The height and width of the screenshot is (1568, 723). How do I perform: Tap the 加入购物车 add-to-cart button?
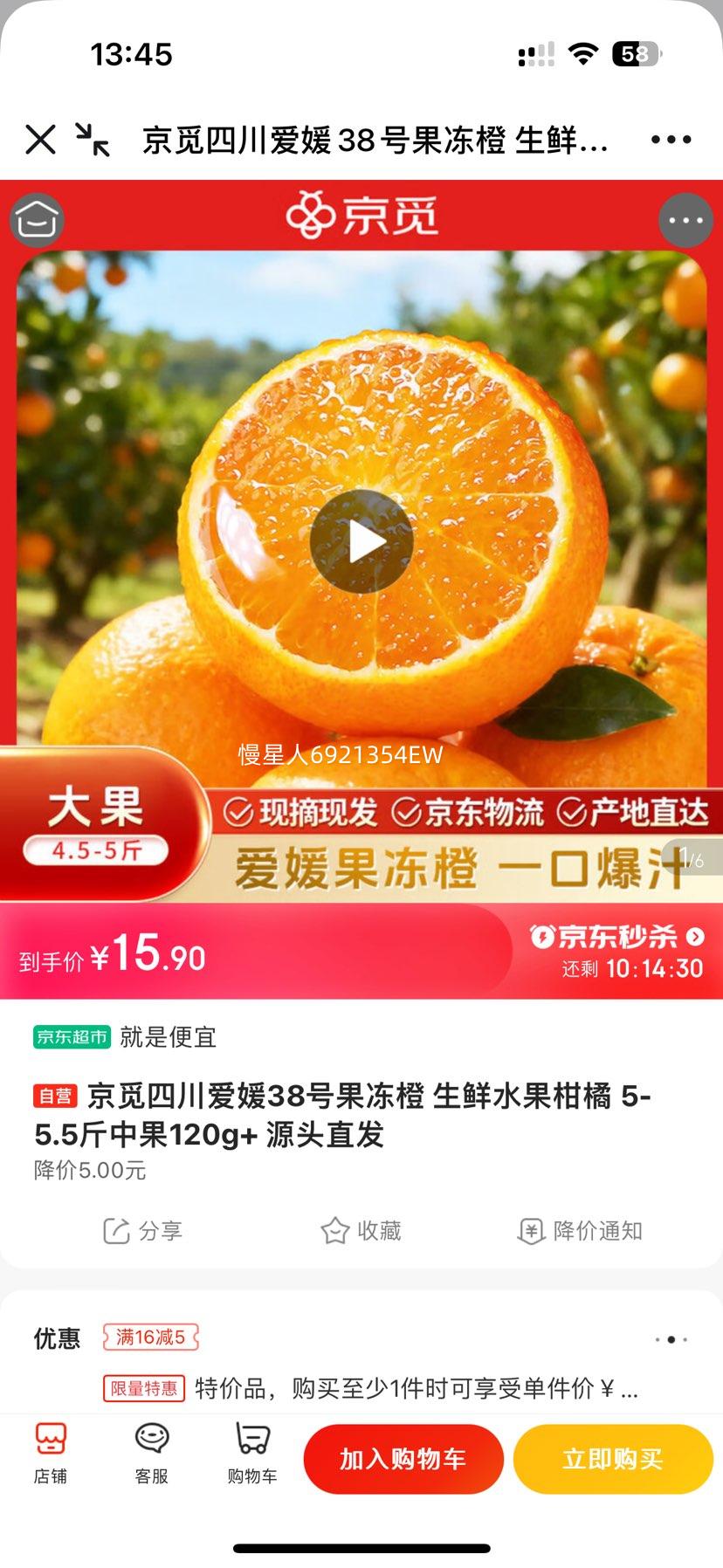(x=403, y=1458)
